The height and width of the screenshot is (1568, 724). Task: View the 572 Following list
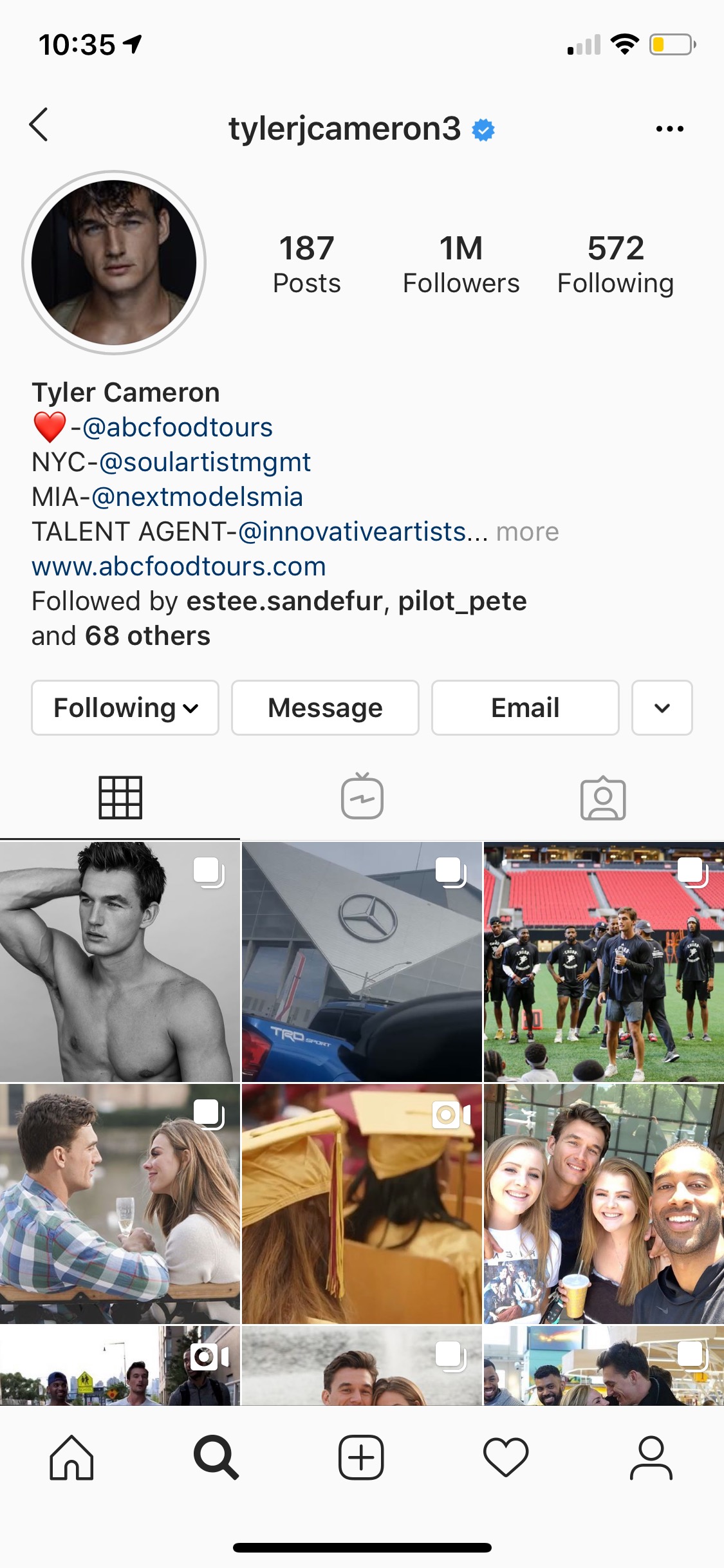coord(615,265)
